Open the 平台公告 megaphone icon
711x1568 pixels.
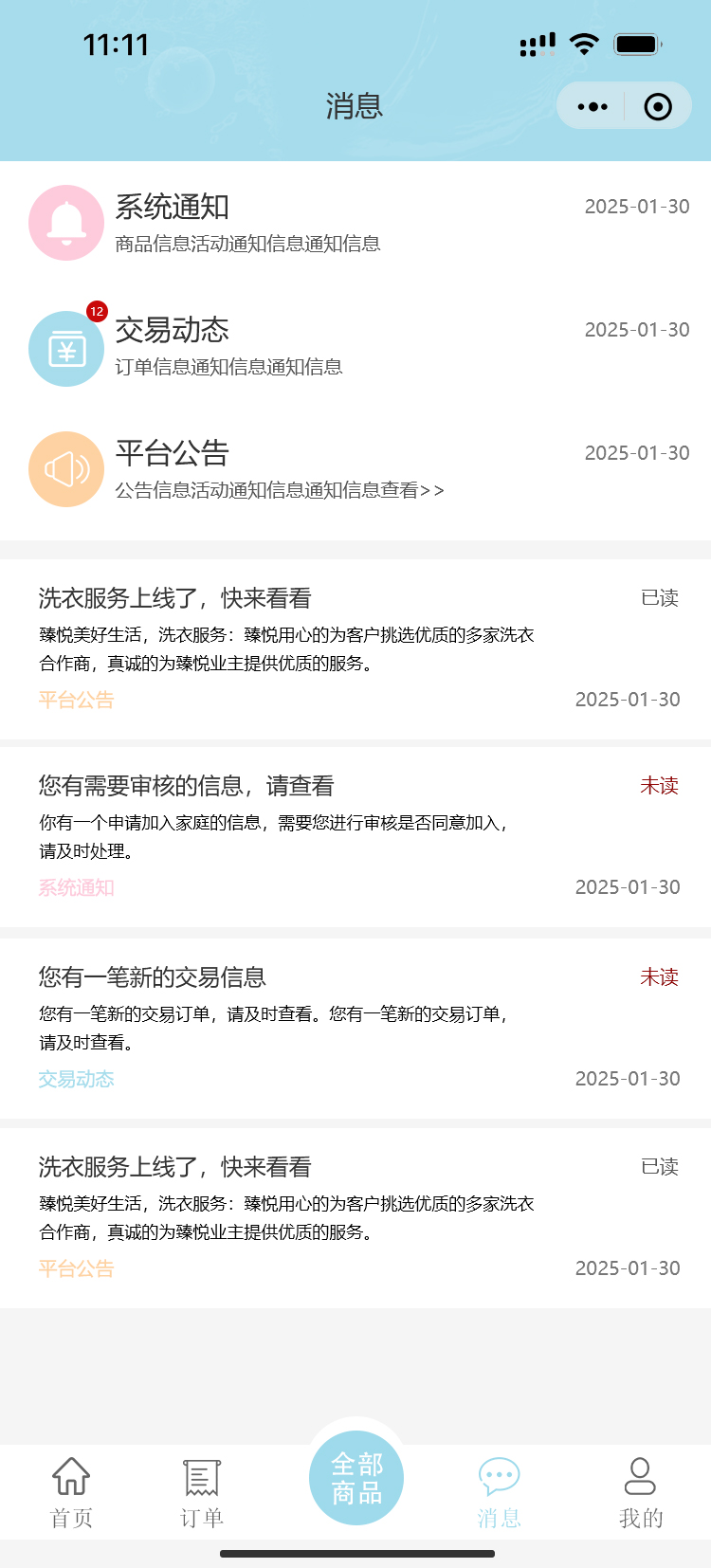(66, 469)
